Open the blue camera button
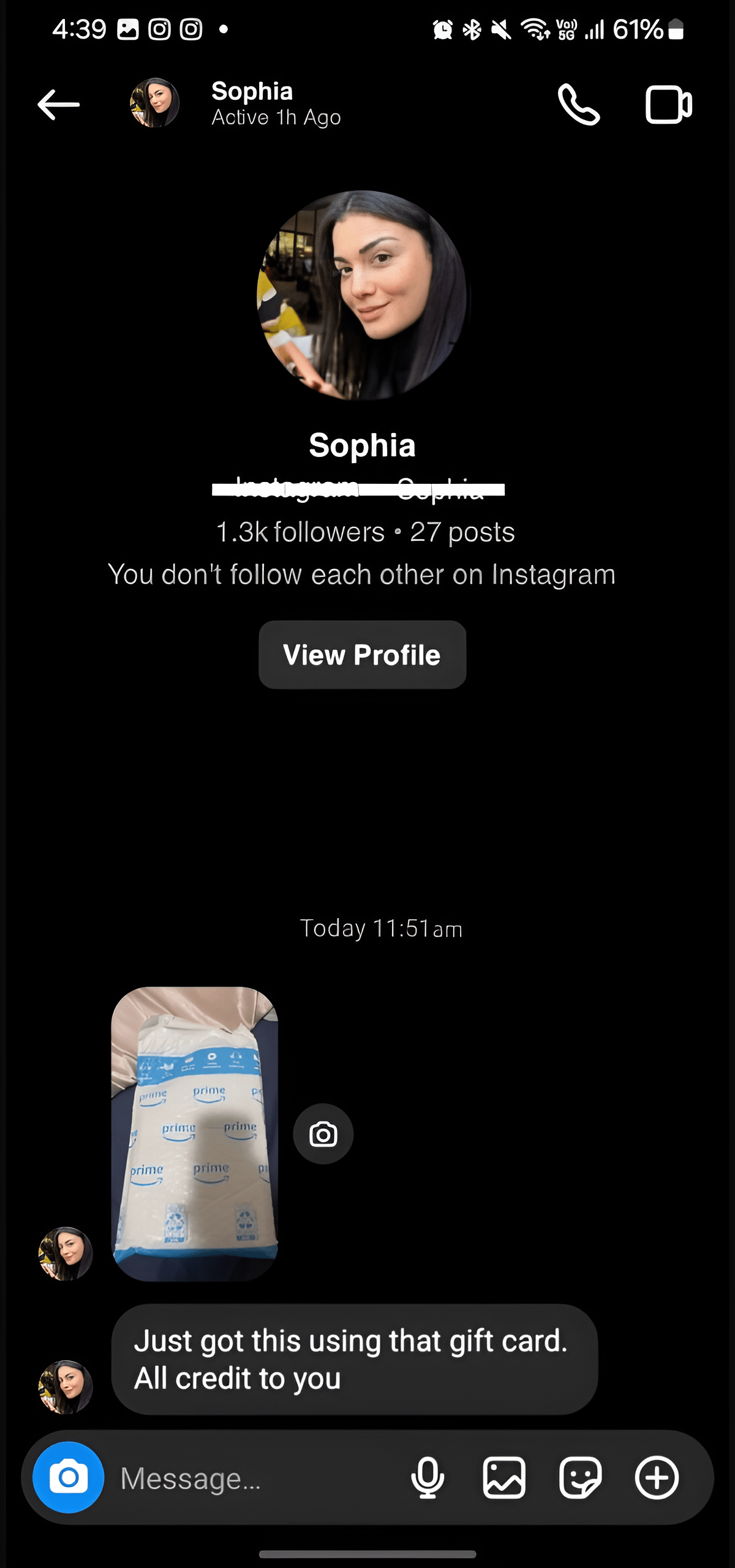Screen dimensions: 735x1568 click(68, 1477)
